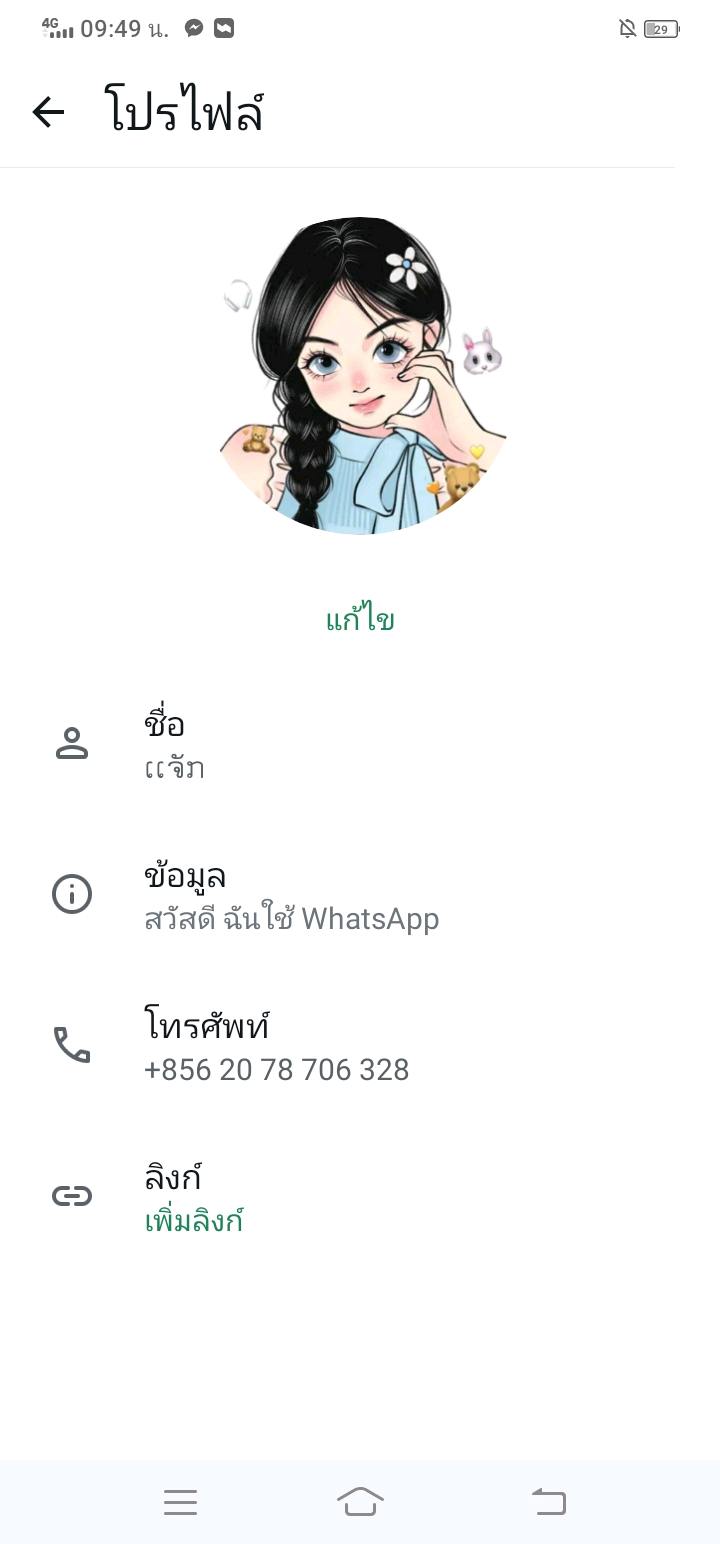Go back using the top arrow
Screen dimensions: 720x1544
click(48, 112)
